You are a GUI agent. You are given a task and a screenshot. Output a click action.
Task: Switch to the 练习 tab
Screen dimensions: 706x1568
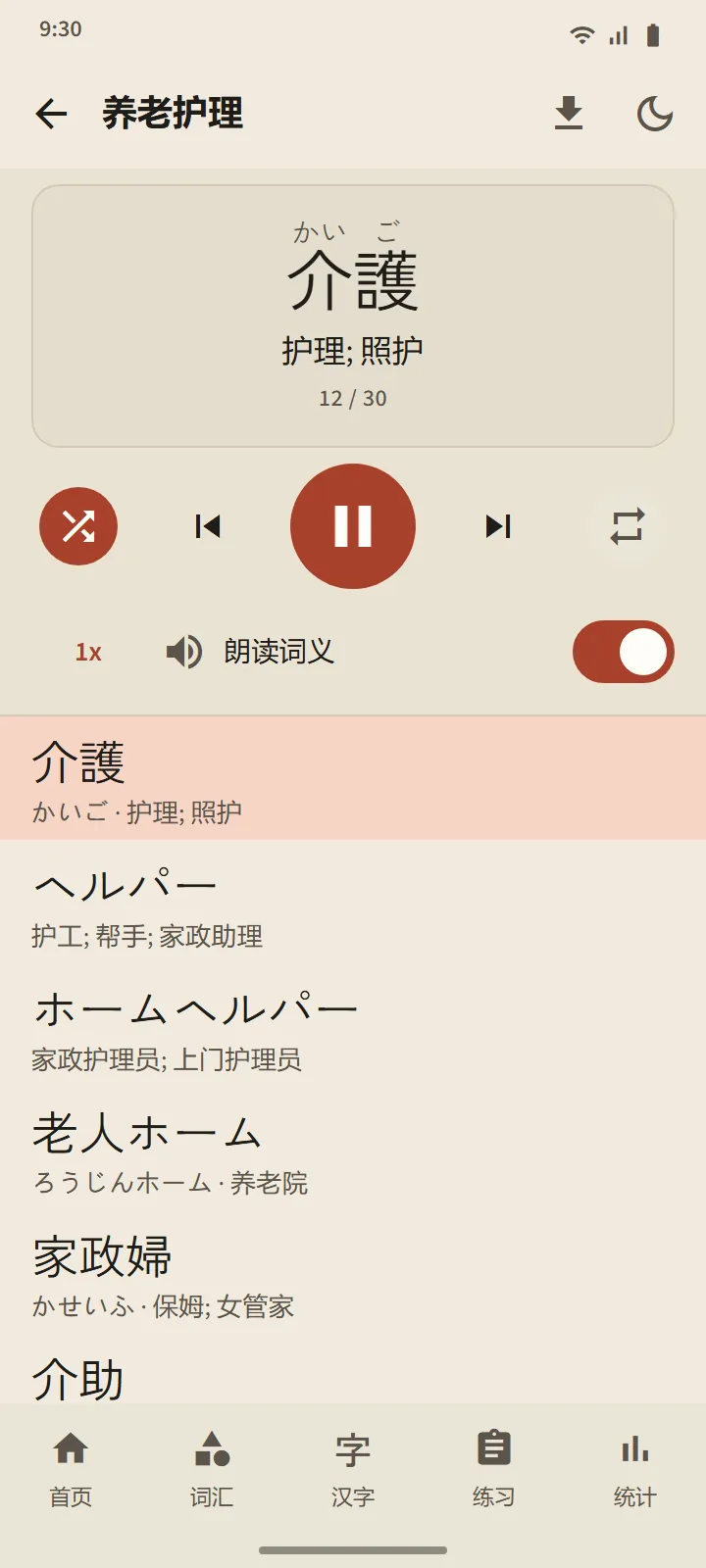click(494, 1468)
